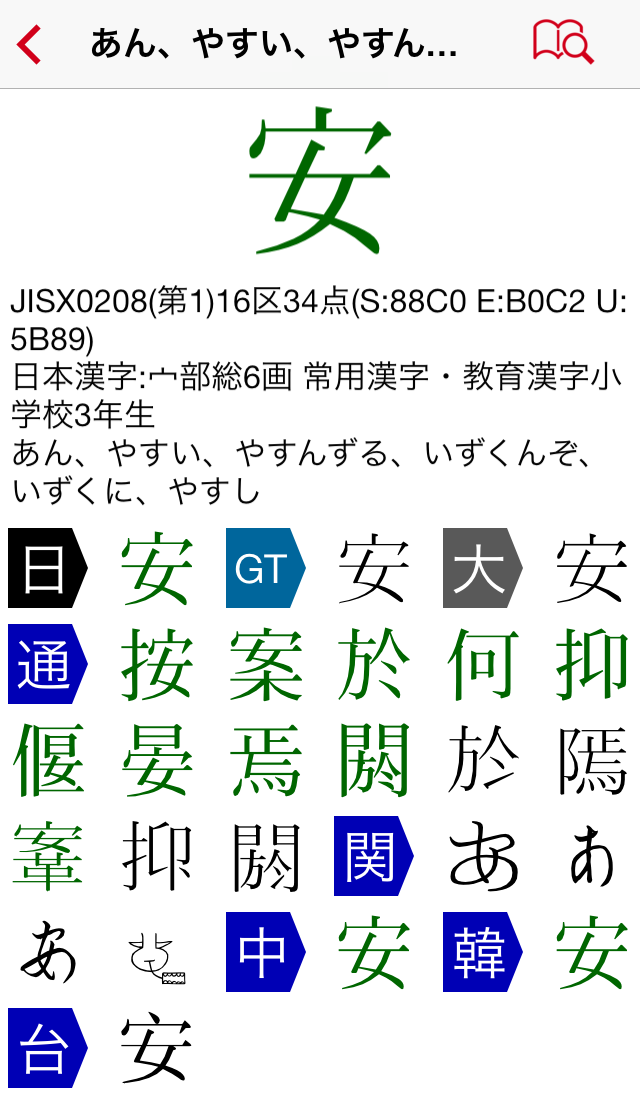Open the Korean 安 beside the 韓 tag
The image size is (640, 1096).
coord(592,952)
